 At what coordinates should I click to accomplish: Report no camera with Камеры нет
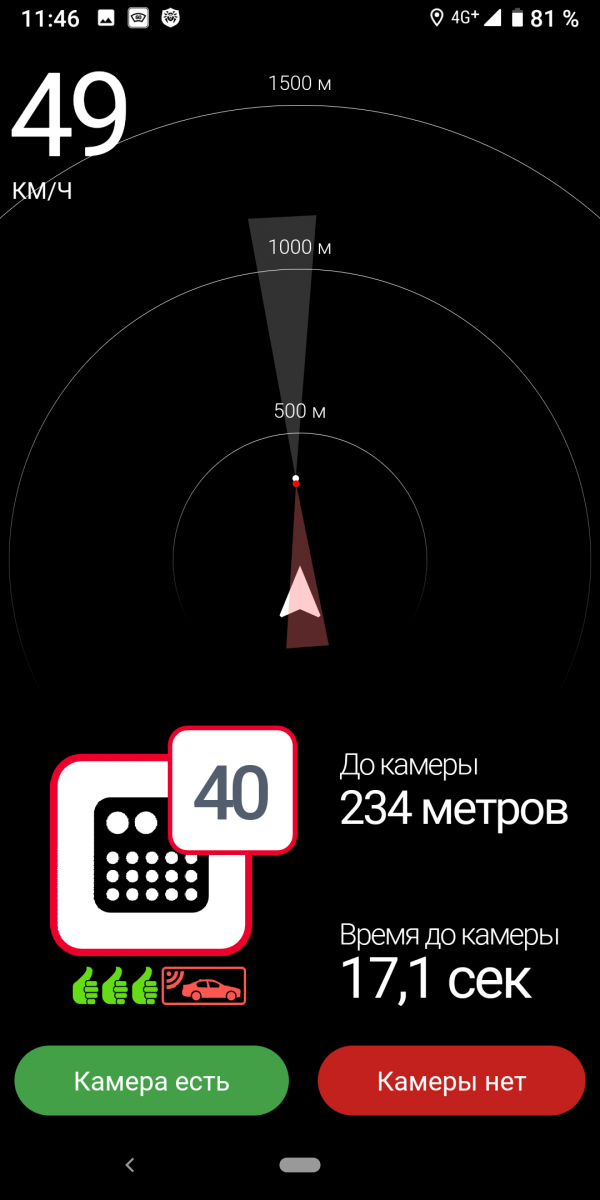(451, 1081)
